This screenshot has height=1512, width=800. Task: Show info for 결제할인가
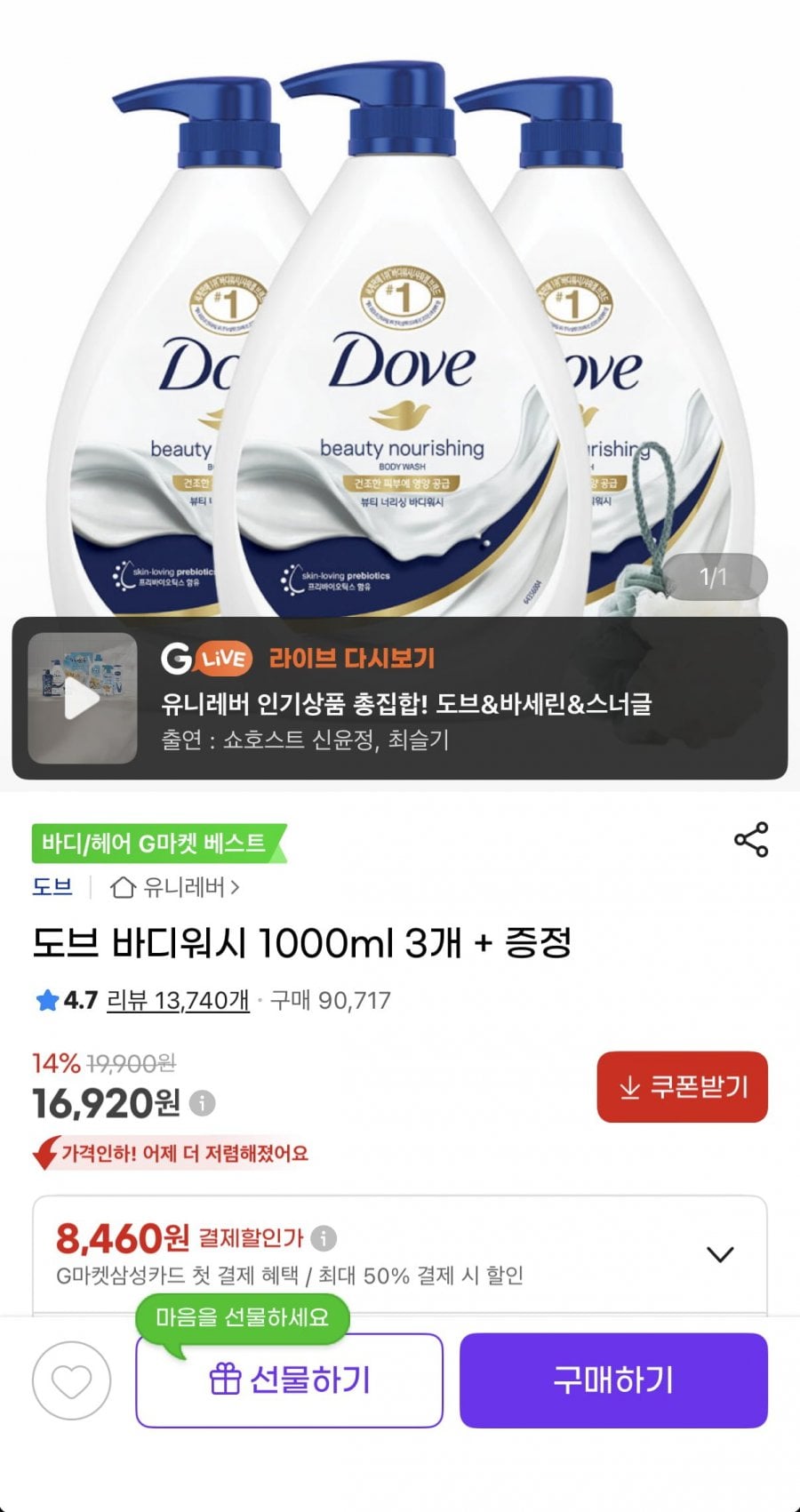pyautogui.click(x=324, y=1237)
